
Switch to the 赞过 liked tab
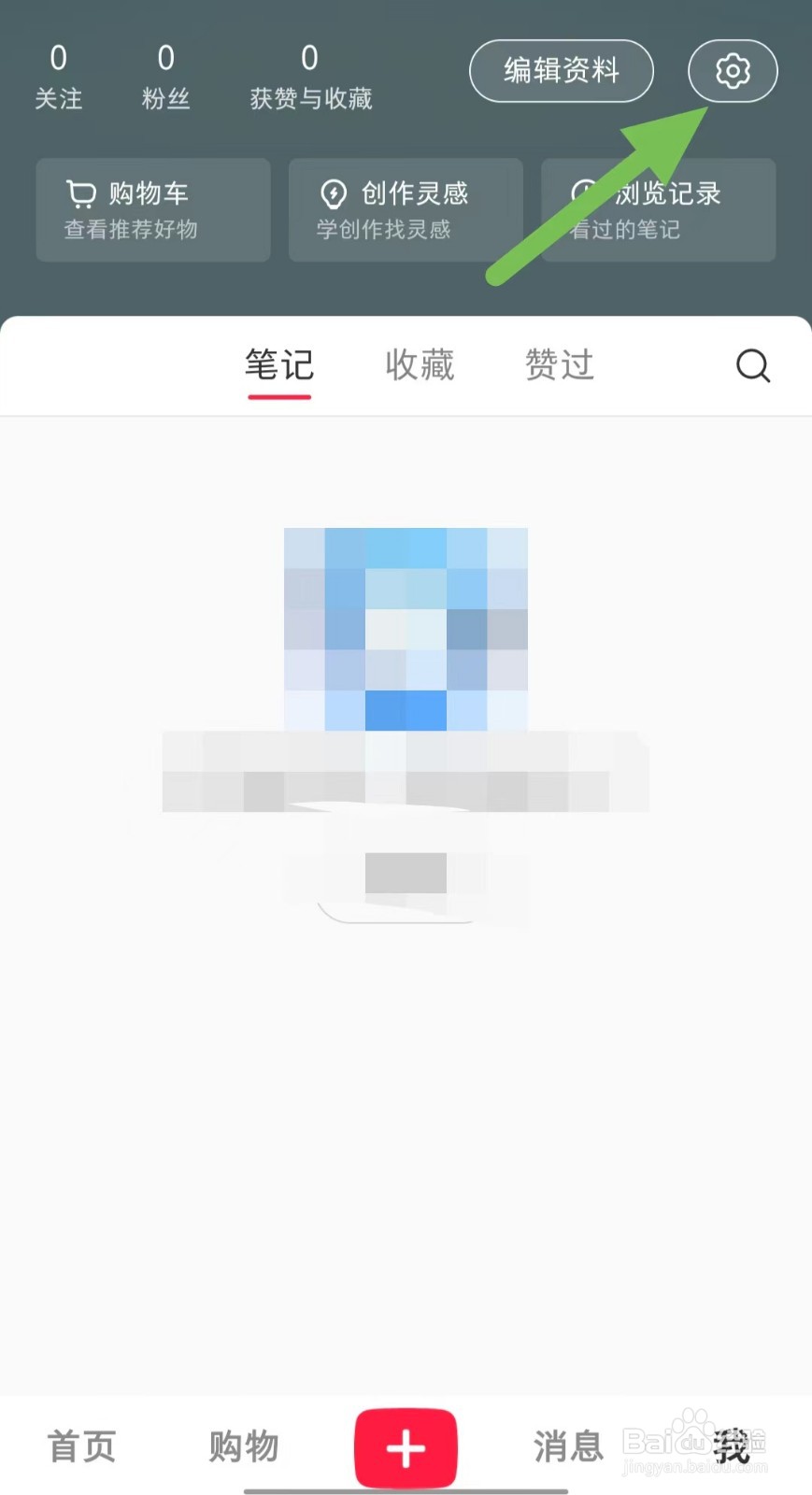tap(559, 365)
